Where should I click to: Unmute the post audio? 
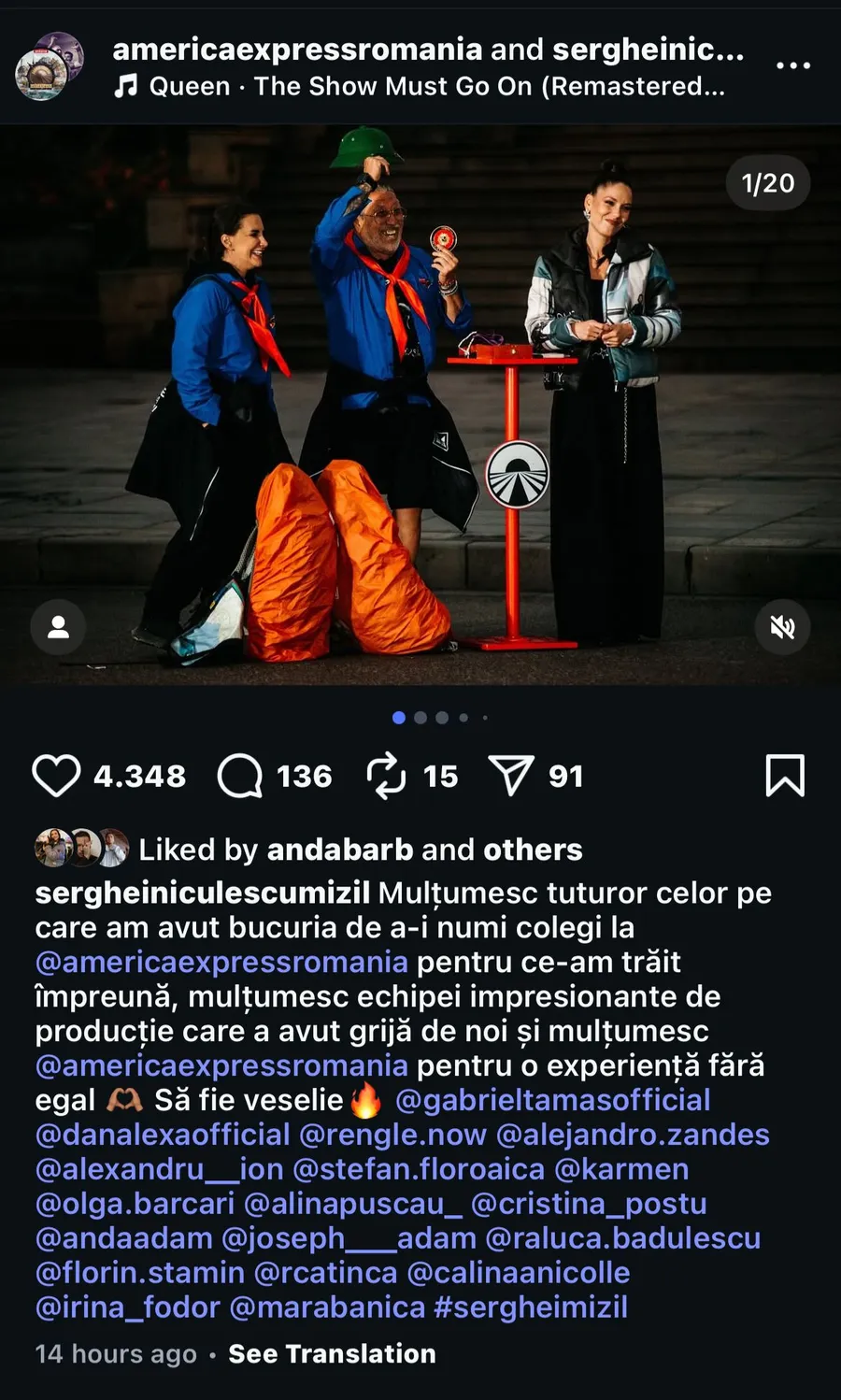[782, 627]
